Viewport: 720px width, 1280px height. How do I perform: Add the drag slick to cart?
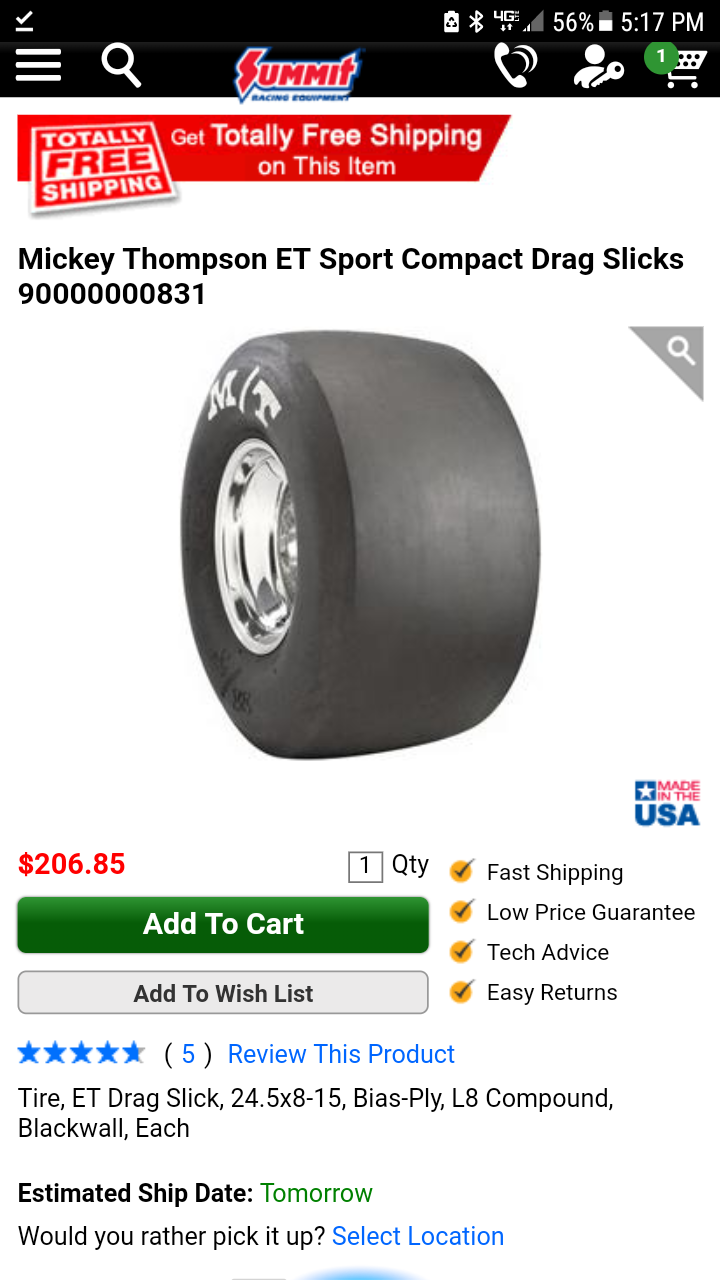click(223, 924)
